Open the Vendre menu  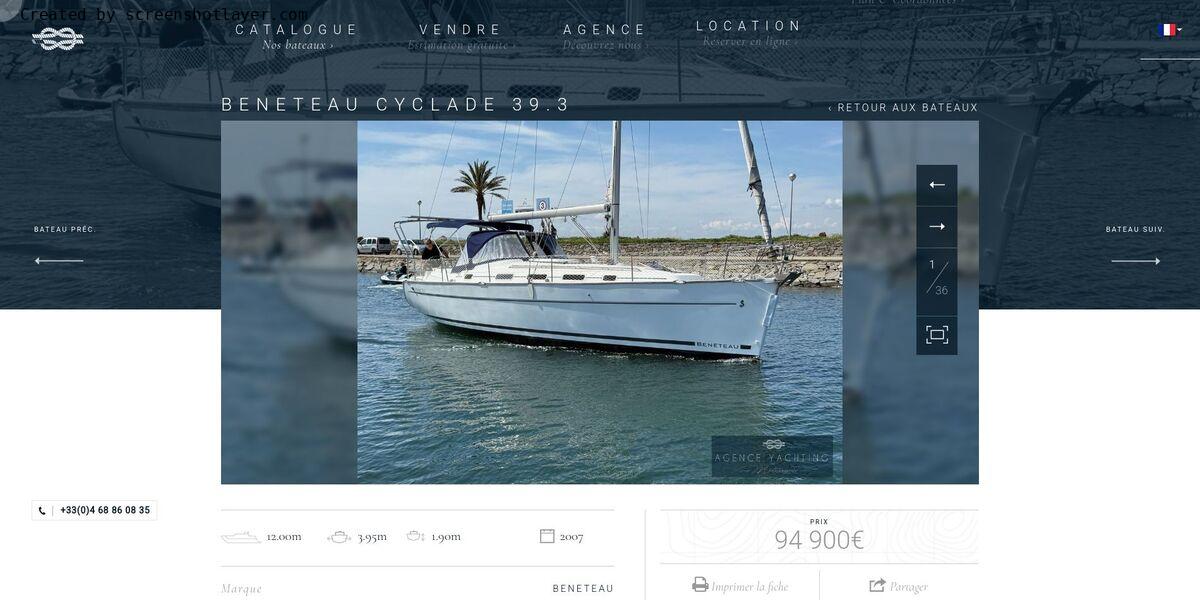460,30
